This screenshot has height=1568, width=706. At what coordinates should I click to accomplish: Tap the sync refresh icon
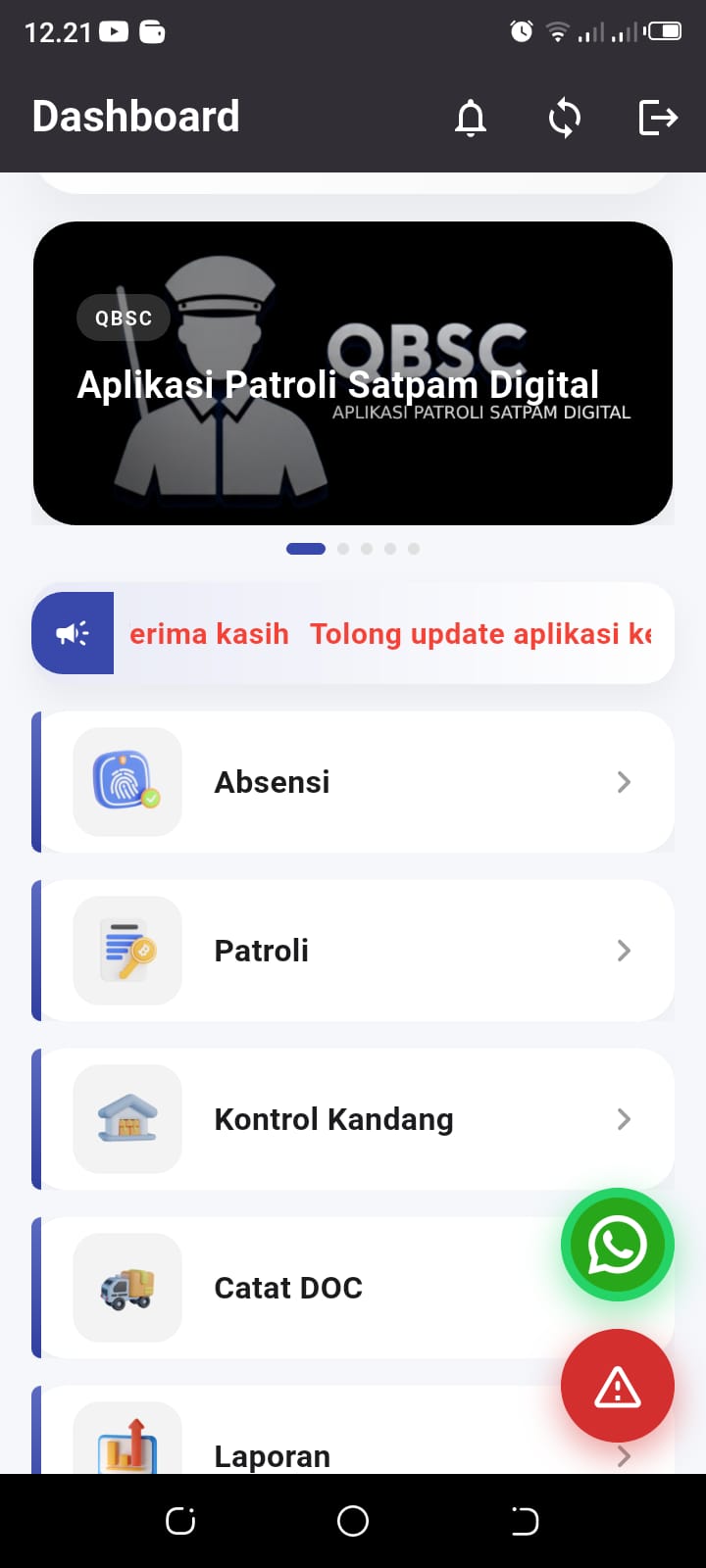[565, 119]
